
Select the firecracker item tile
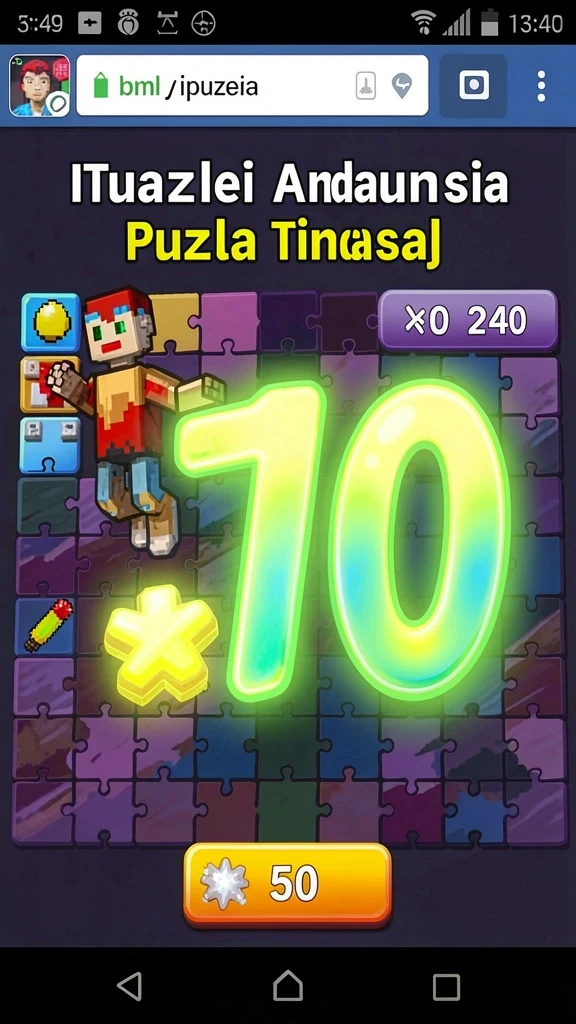[x=45, y=626]
